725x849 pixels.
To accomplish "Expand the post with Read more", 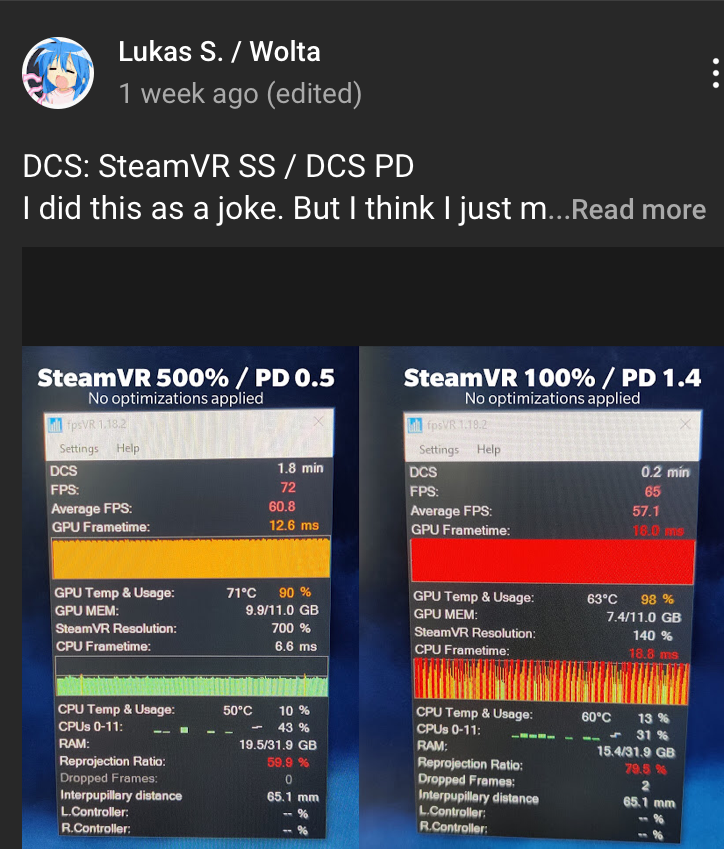I will (x=638, y=210).
